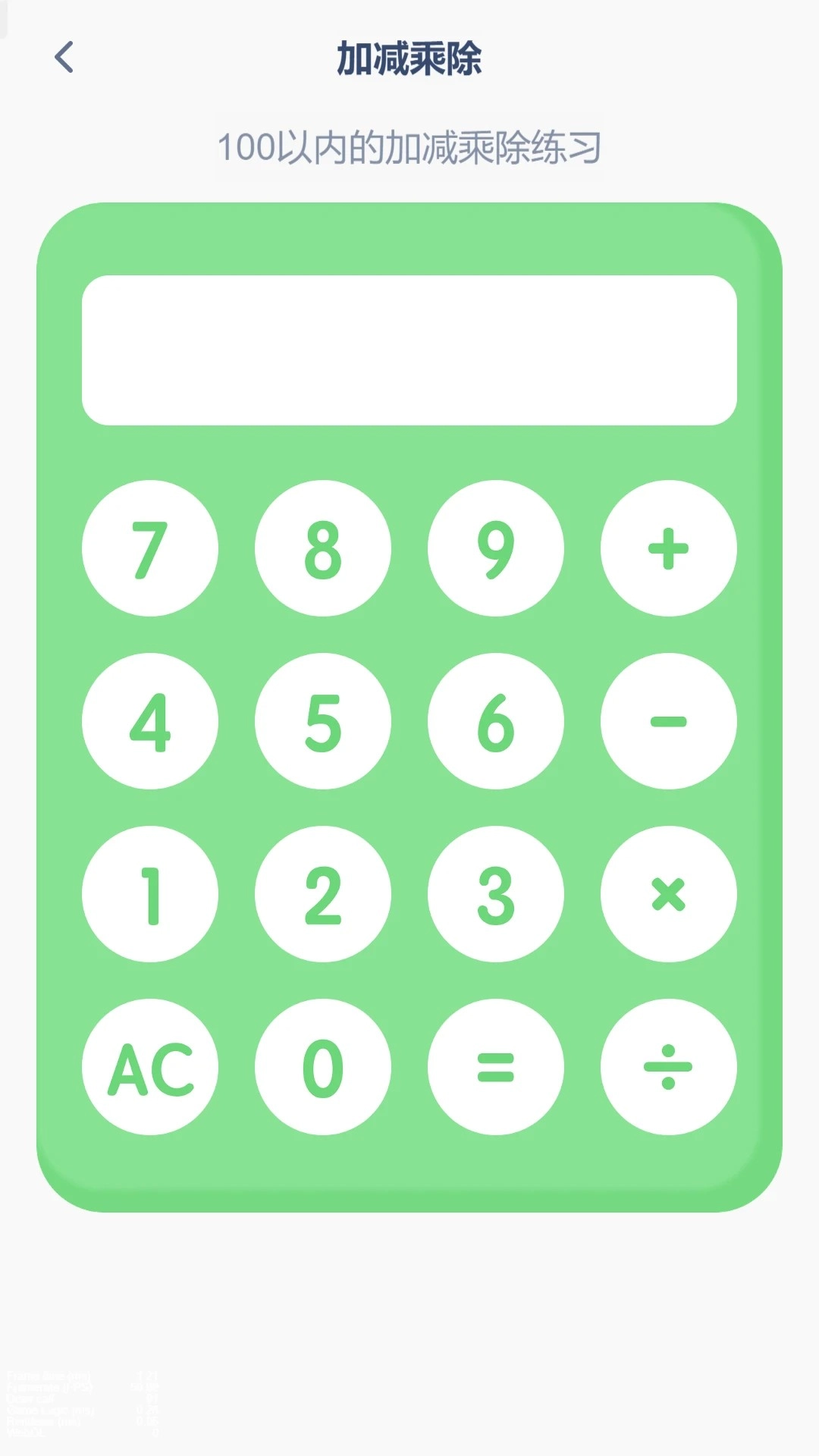Go back using the top-left arrow
Viewport: 819px width, 1456px height.
[64, 58]
